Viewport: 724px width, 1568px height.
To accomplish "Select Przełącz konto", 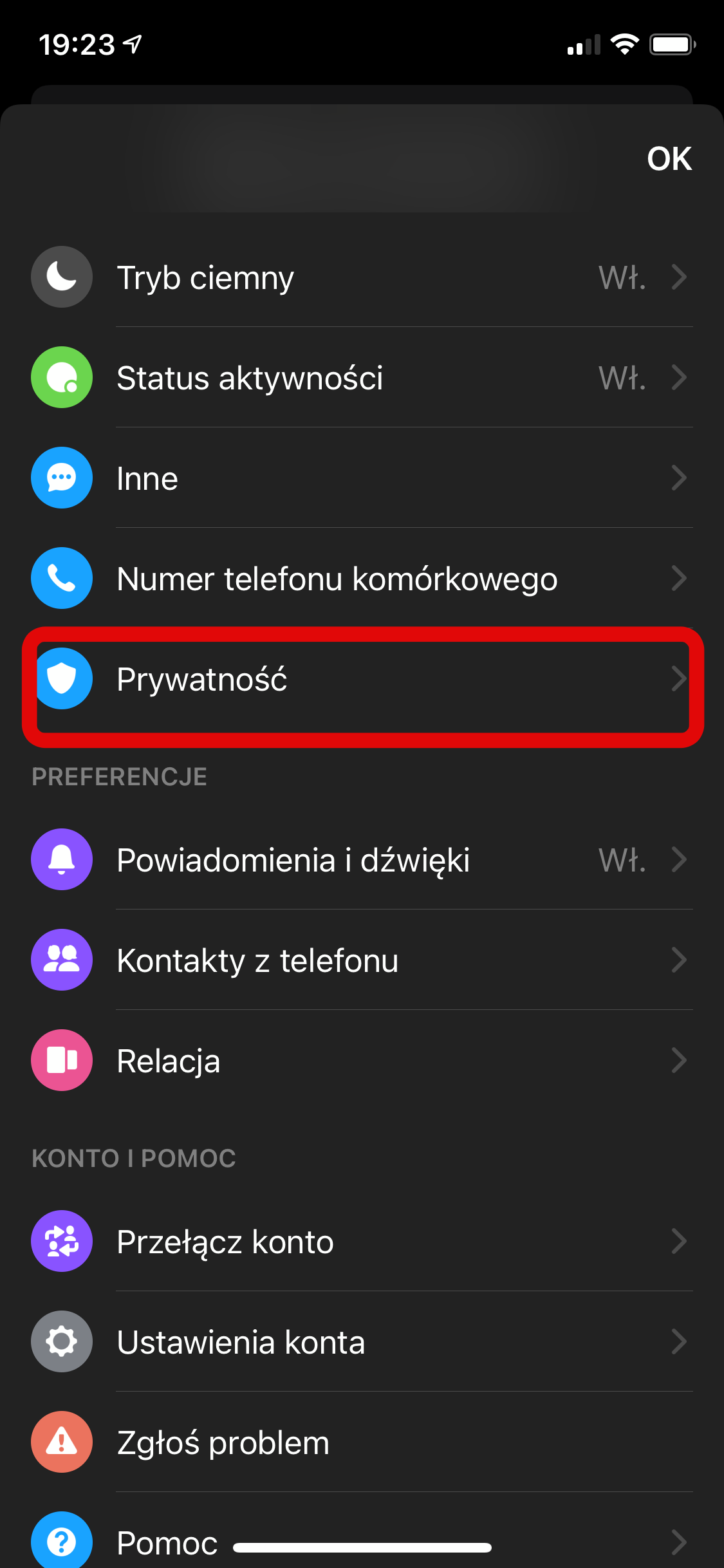I will [362, 1241].
